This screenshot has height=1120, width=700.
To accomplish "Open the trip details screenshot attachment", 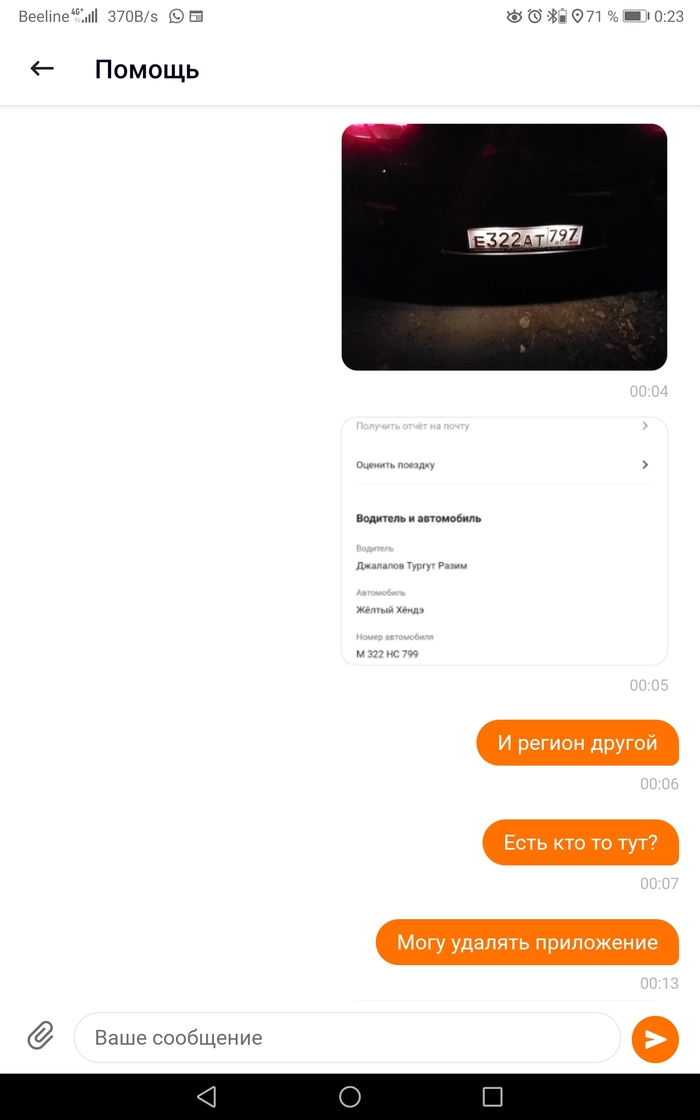I will pos(504,541).
